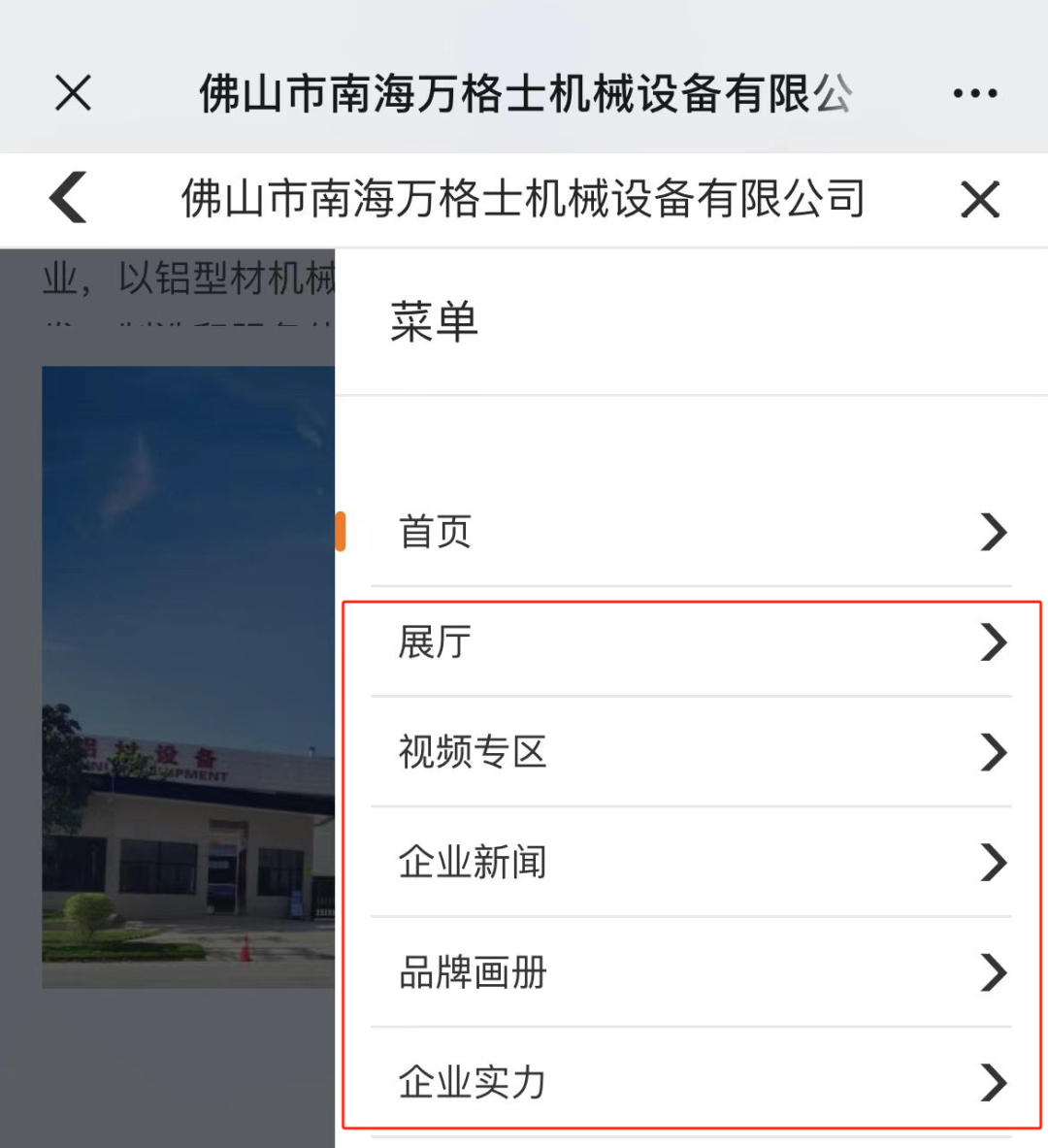Close the webview with the top-left X
The image size is (1048, 1148).
[73, 94]
